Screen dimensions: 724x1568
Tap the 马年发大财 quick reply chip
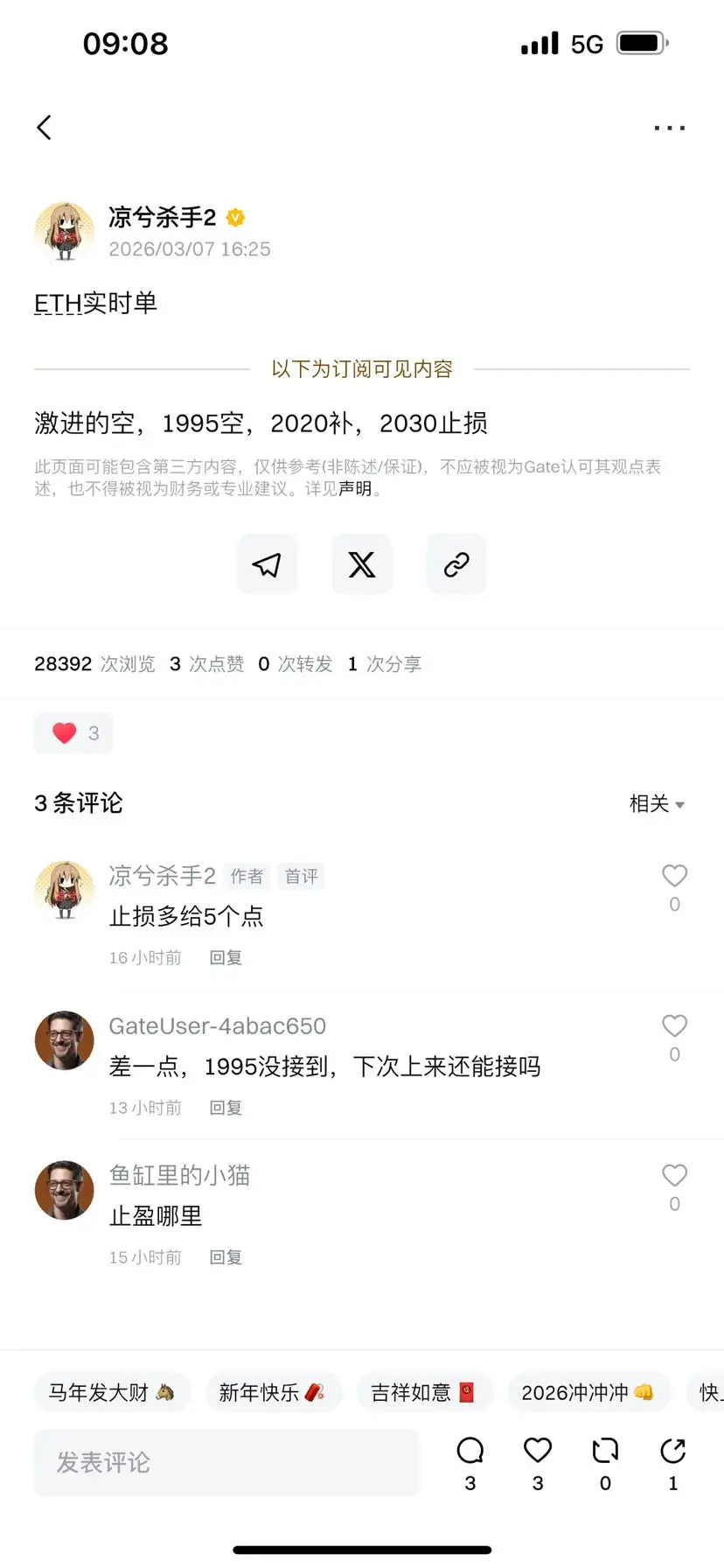(x=111, y=1392)
